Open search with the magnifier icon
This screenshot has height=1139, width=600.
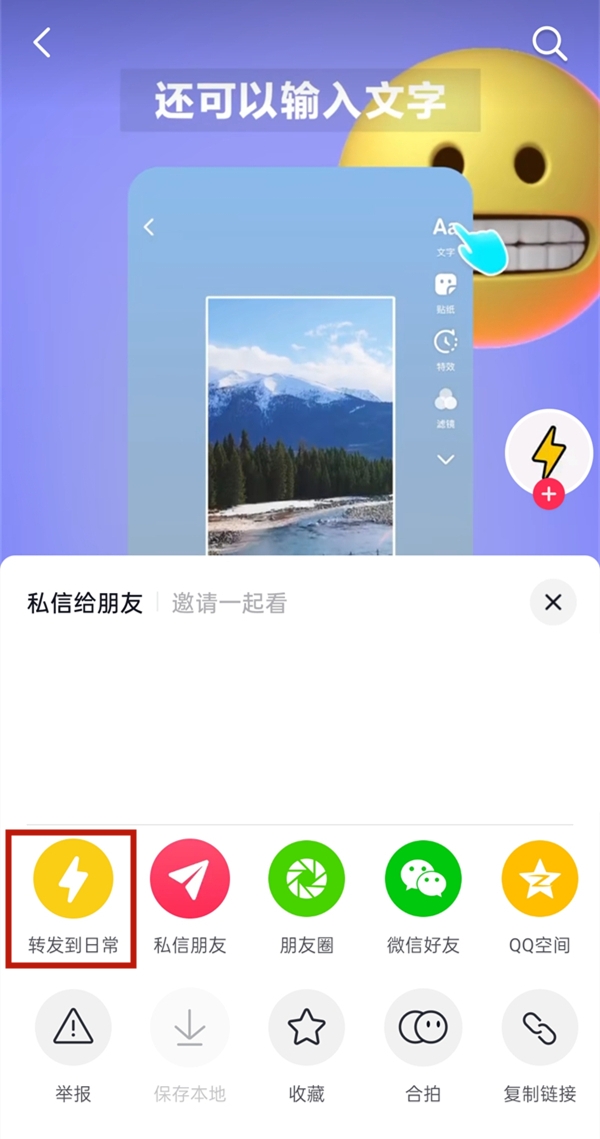[x=549, y=43]
